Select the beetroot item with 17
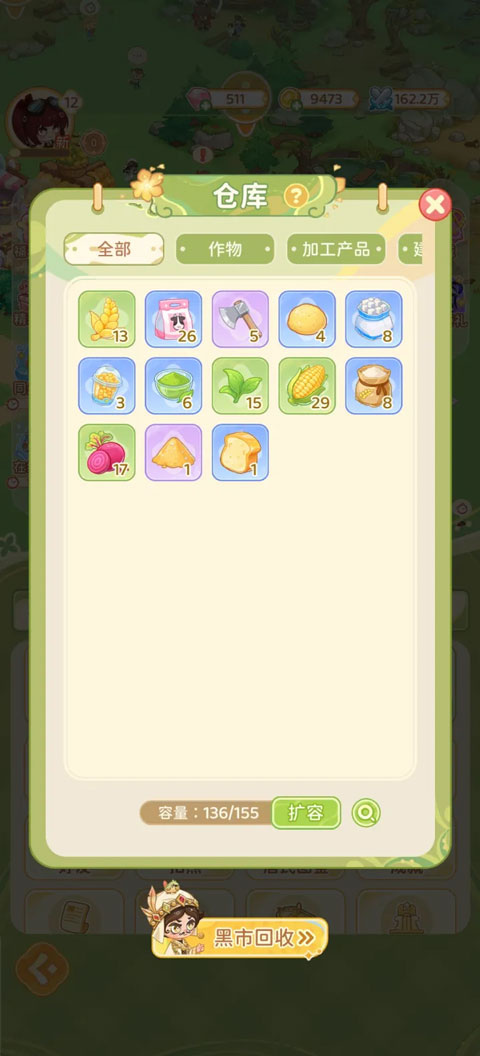Image resolution: width=480 pixels, height=1056 pixels. tap(106, 453)
